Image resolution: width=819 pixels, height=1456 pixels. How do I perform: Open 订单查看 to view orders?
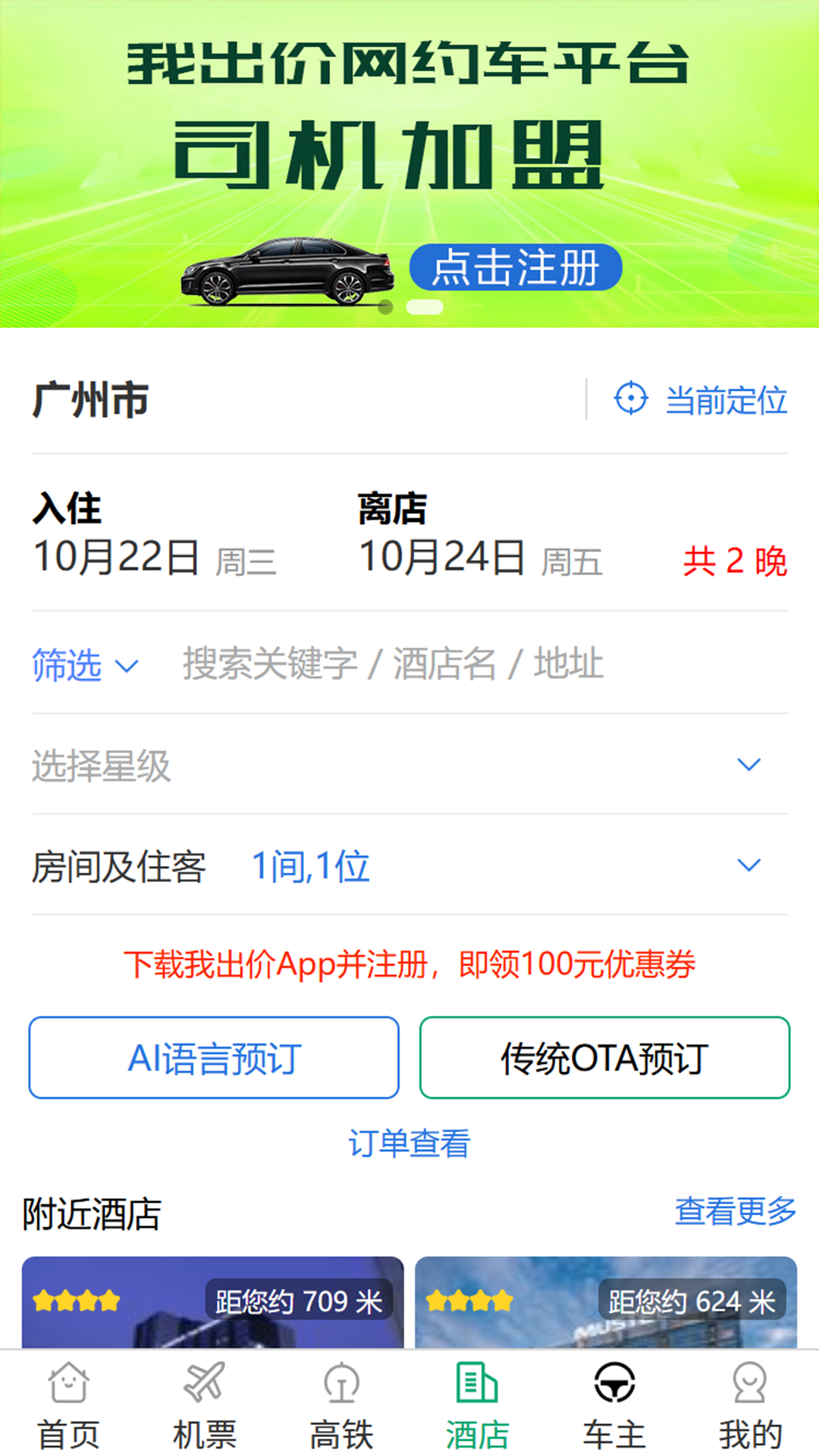coord(409,1143)
